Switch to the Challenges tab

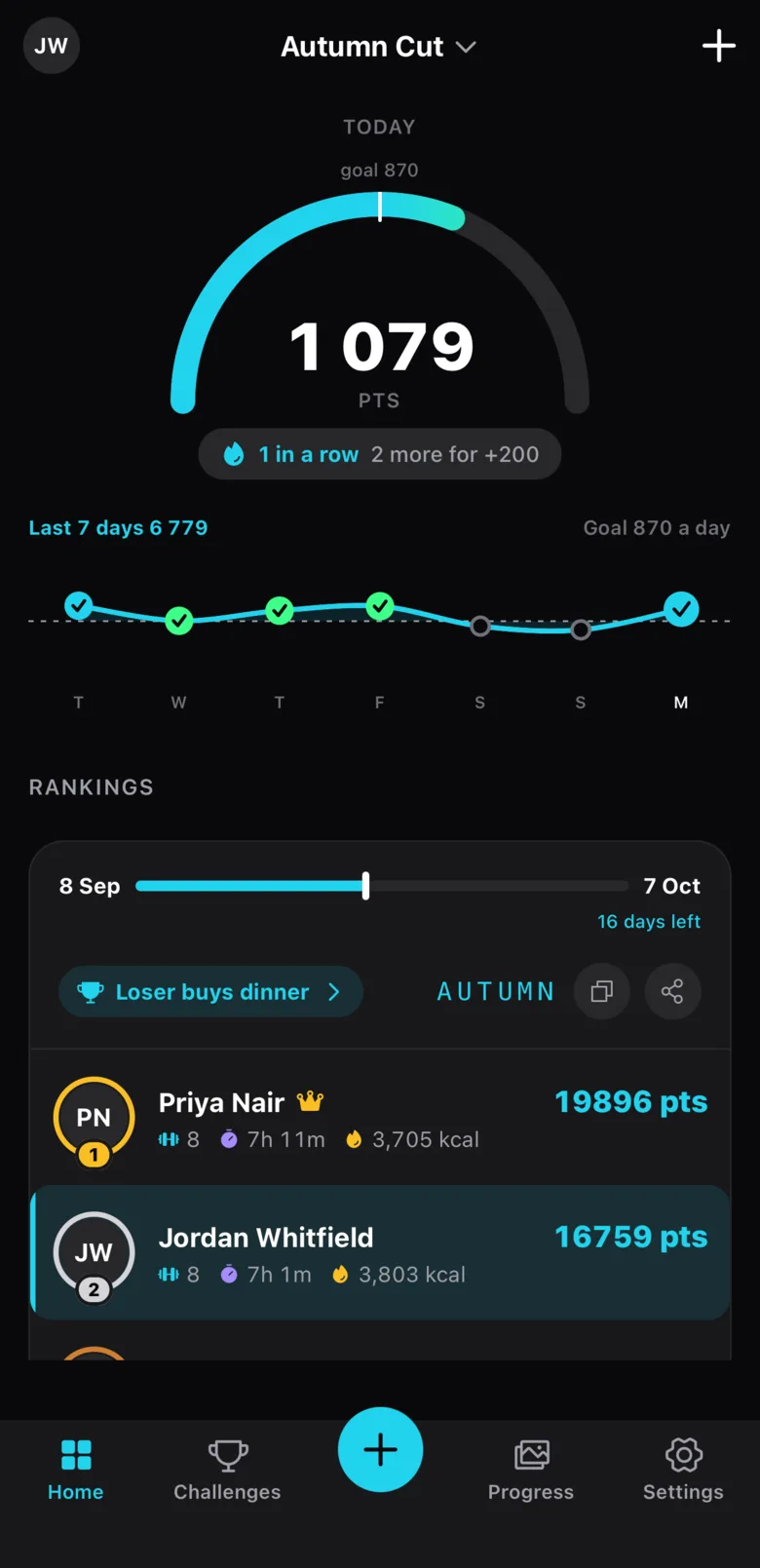(227, 1471)
